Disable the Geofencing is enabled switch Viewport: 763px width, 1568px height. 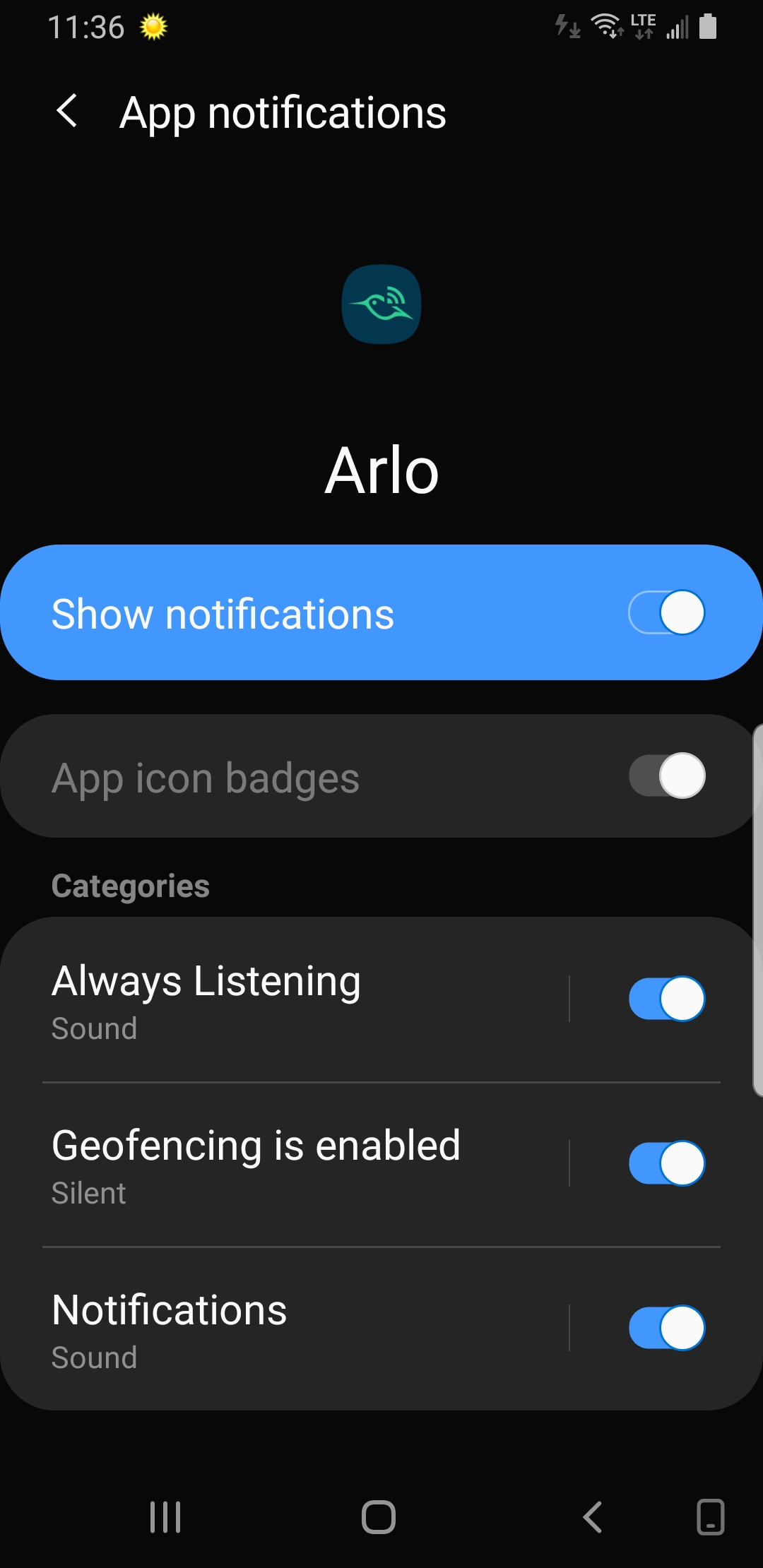(667, 1163)
